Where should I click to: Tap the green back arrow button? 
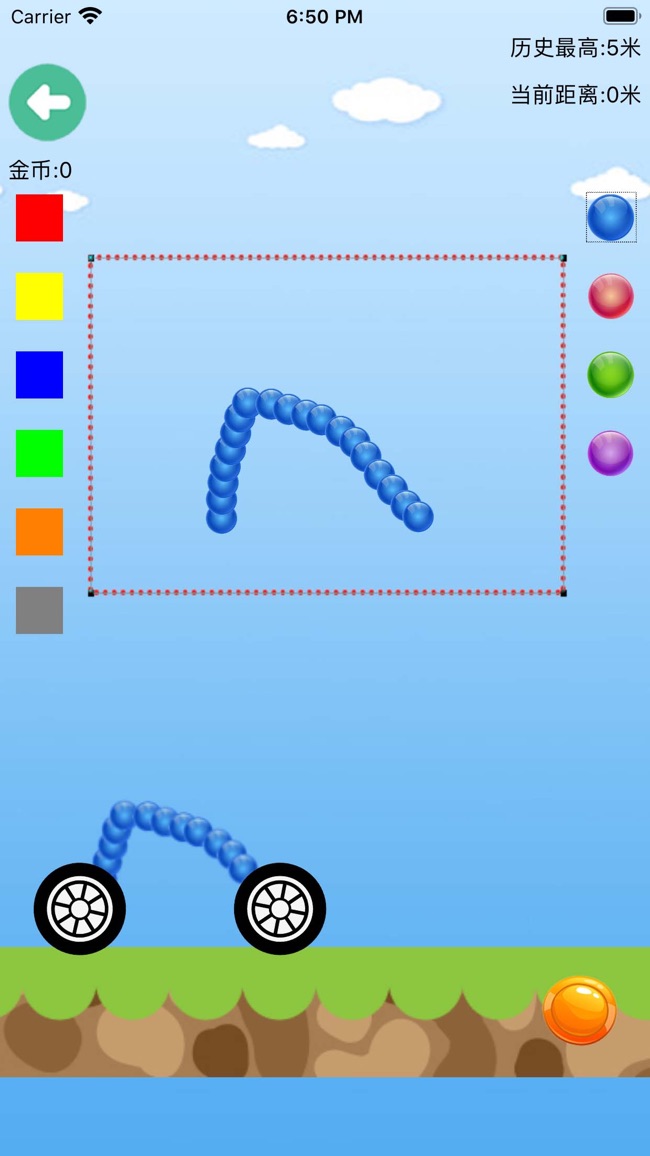47,102
